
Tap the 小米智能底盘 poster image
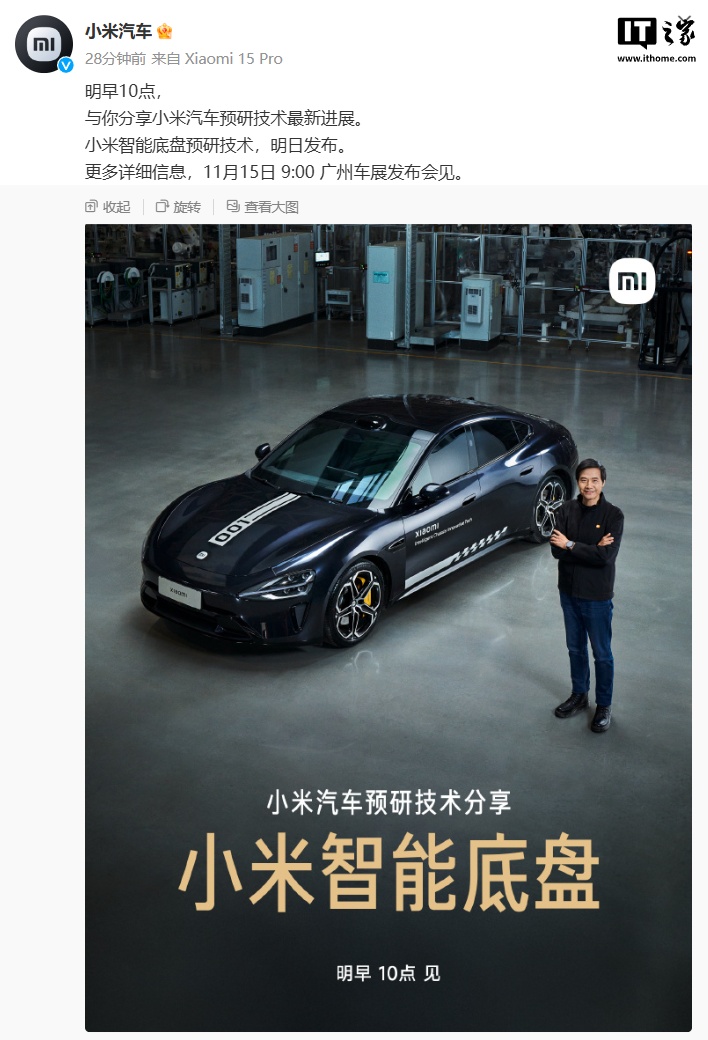[x=388, y=627]
